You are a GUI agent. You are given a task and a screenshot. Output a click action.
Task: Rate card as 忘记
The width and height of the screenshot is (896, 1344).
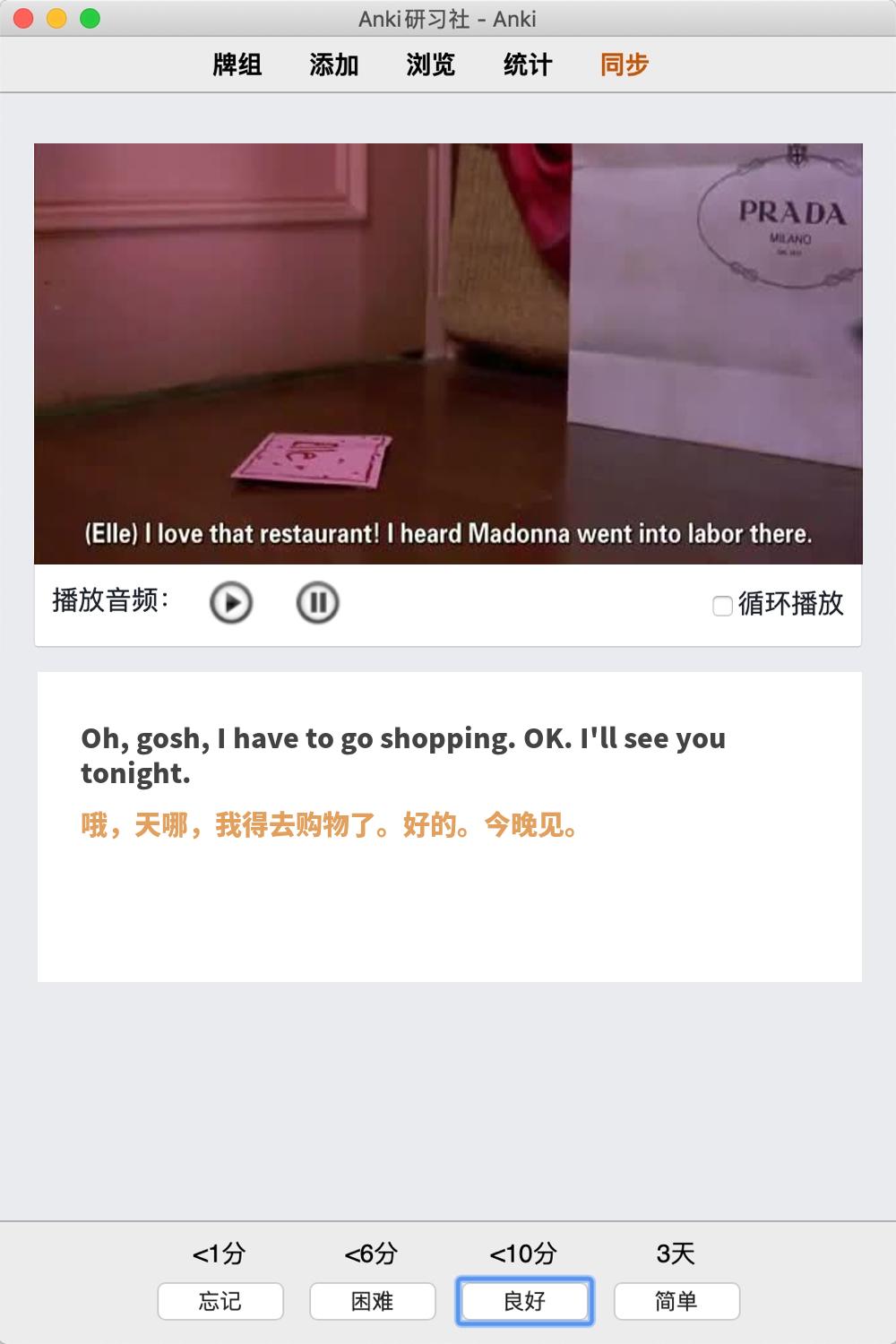coord(220,1301)
